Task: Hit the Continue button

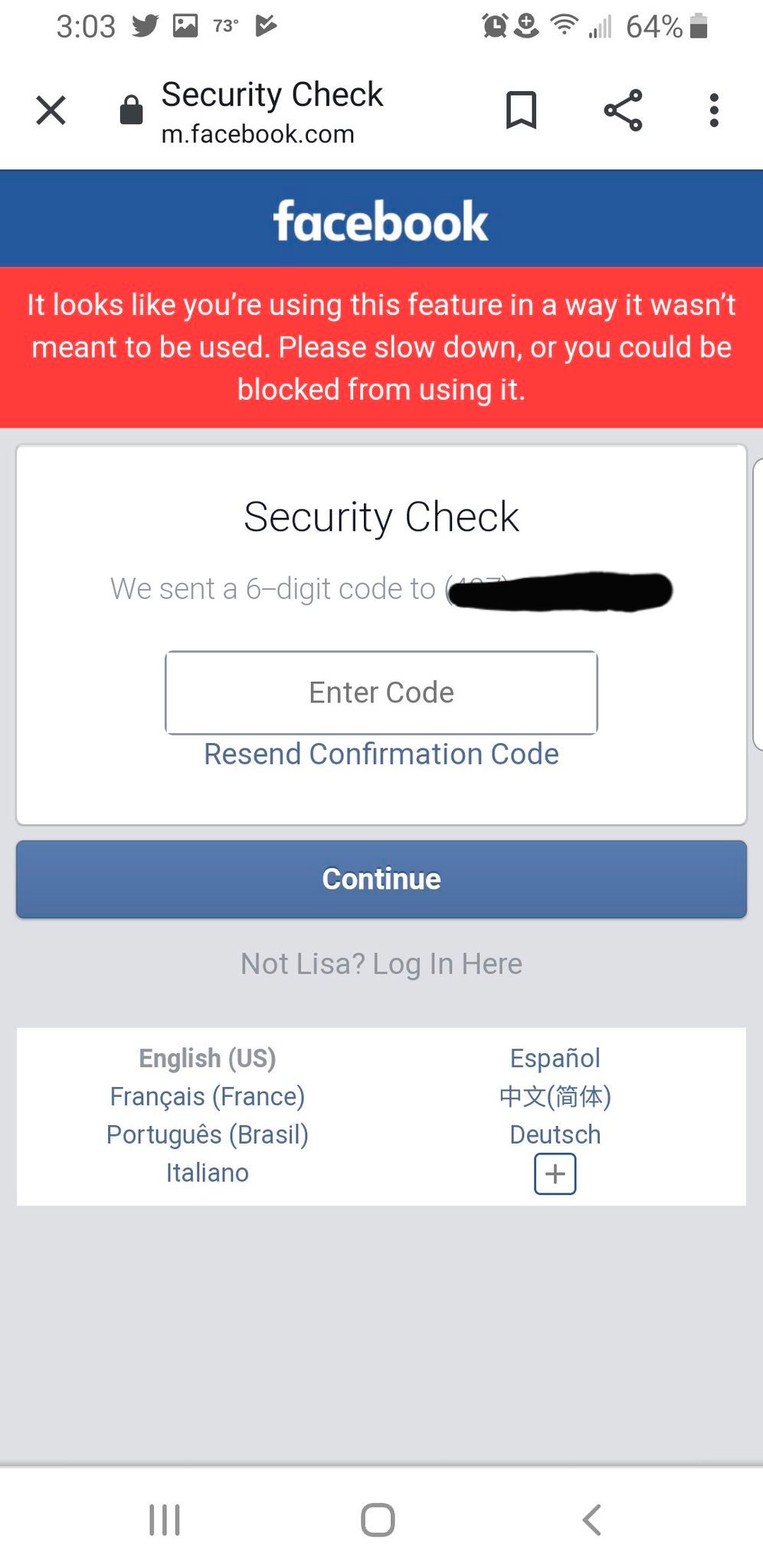Action: click(x=381, y=879)
